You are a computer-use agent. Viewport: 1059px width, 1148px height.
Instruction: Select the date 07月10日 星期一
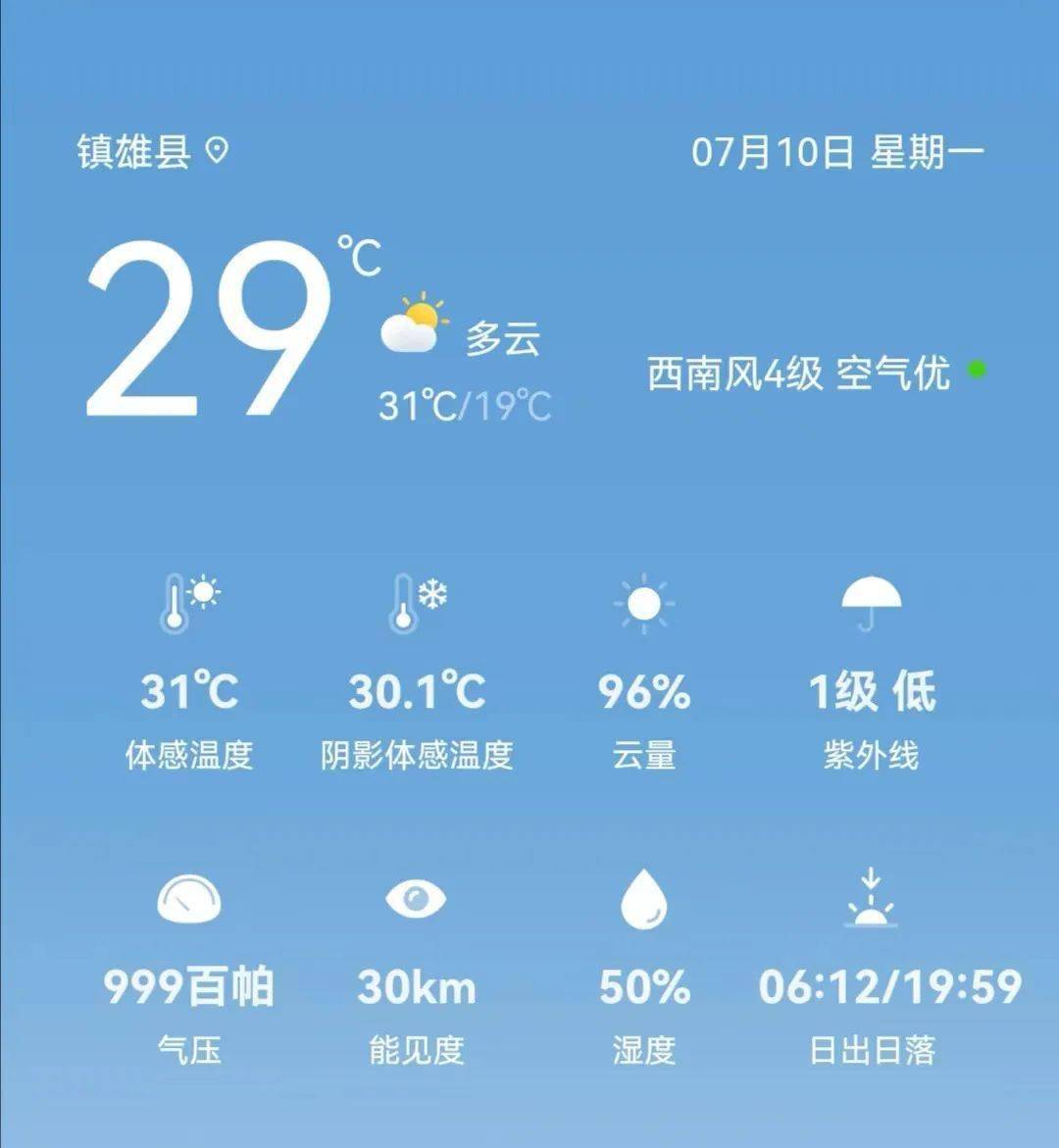tap(841, 150)
